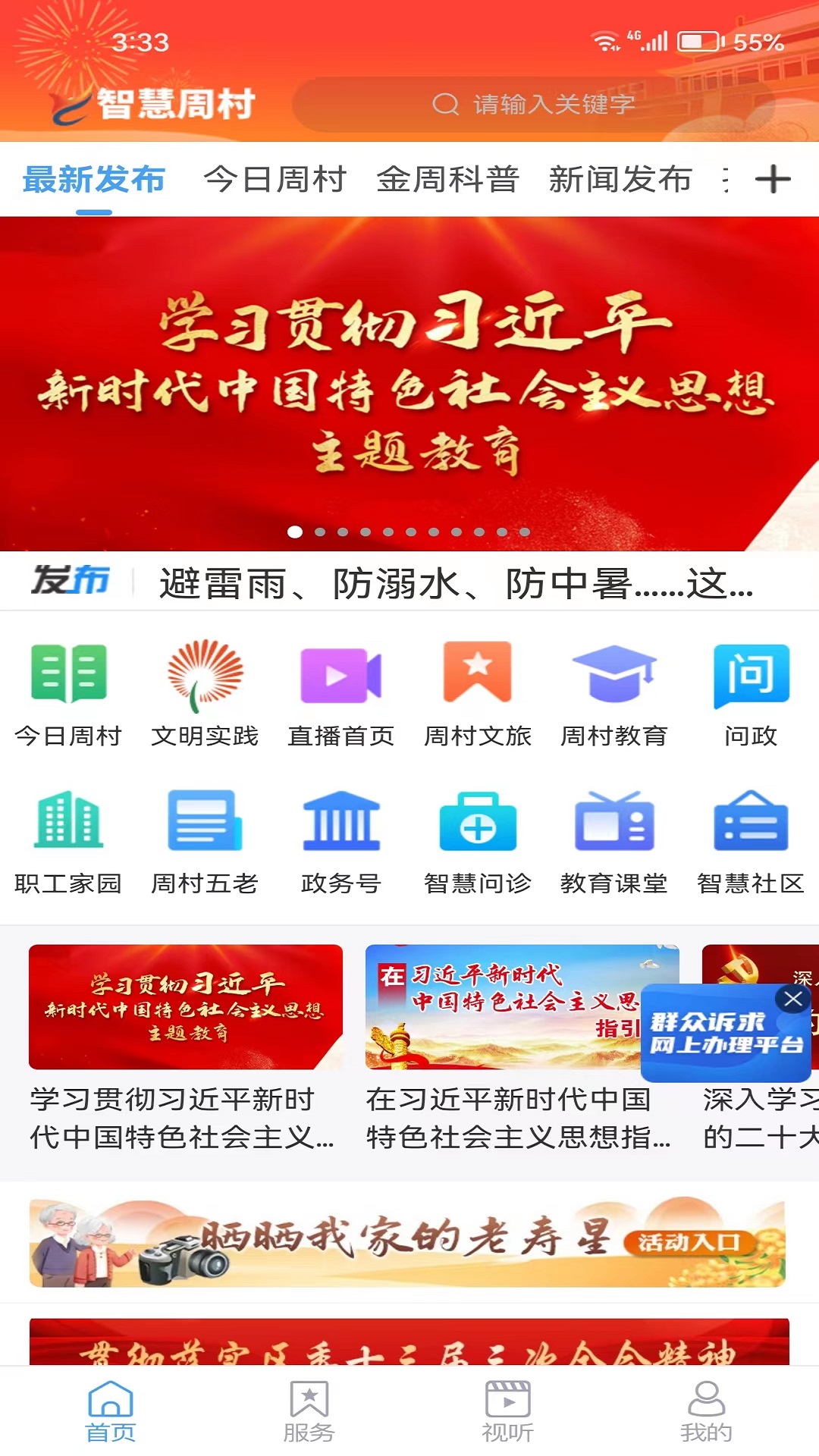Screen dimensions: 819x1456
Task: Go to the 视听 bottom tab
Action: pos(507,1410)
